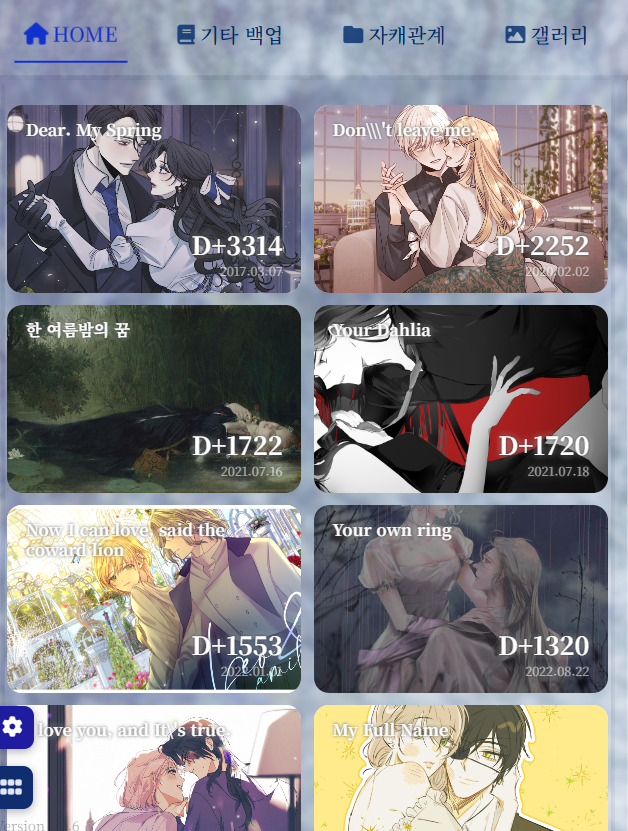Open the Your own ring card

[461, 599]
